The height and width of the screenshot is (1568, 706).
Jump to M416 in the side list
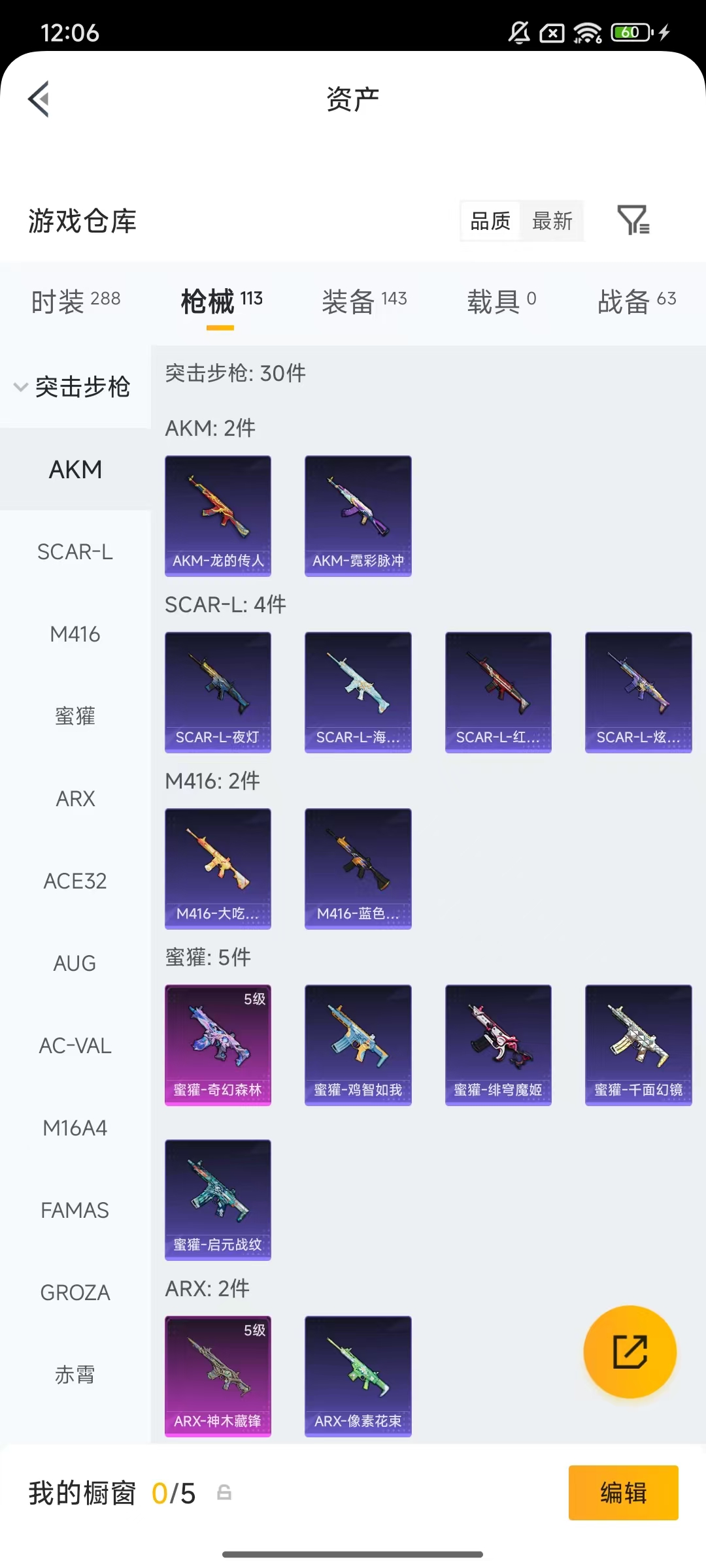(75, 634)
